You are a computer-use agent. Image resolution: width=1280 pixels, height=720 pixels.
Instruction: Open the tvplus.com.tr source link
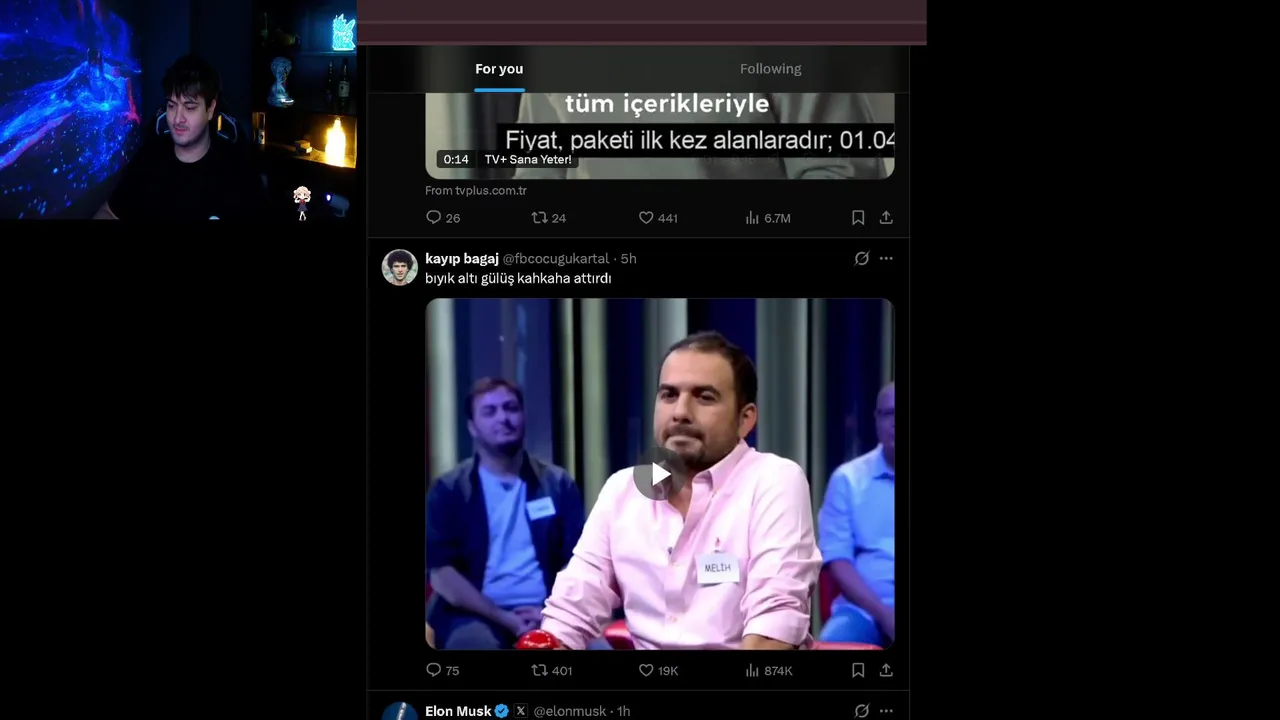coord(476,190)
